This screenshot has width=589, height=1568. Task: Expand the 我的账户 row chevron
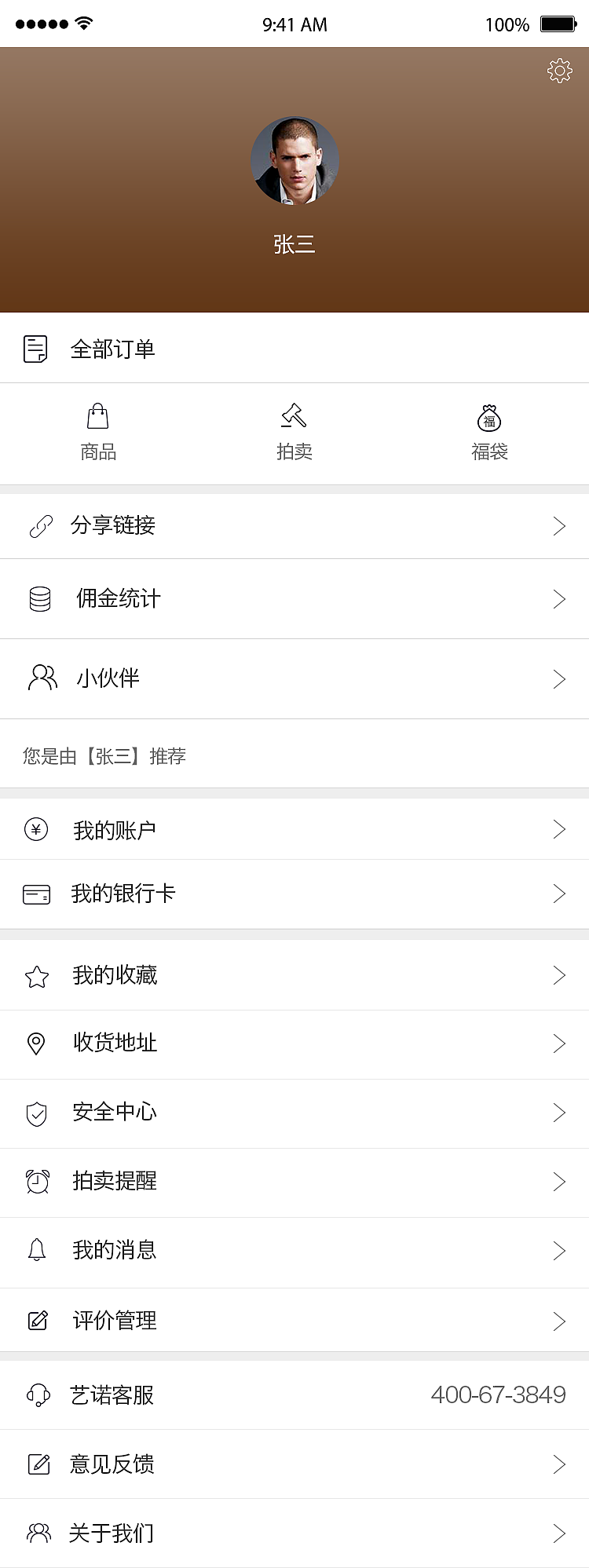coord(559,828)
